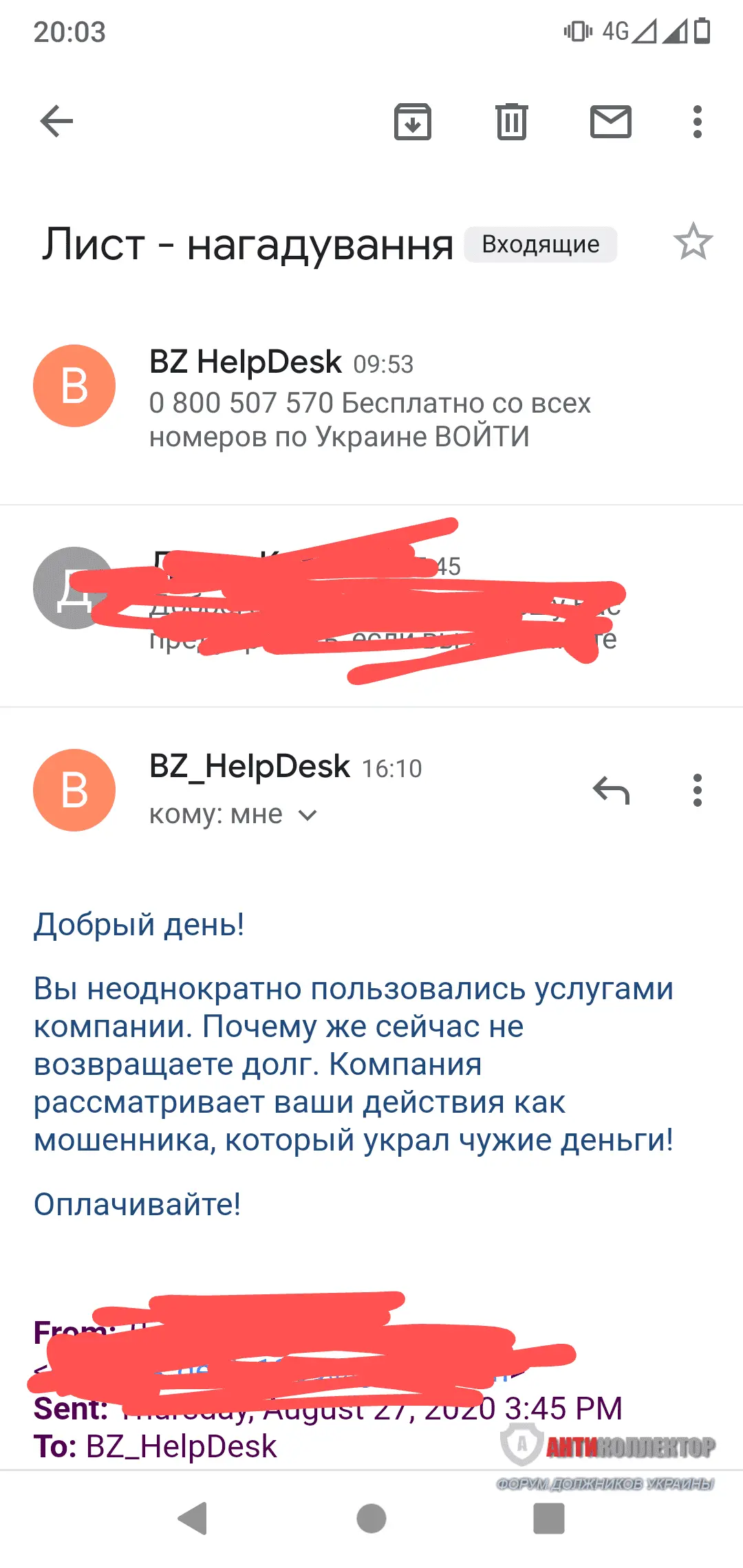The height and width of the screenshot is (1568, 743).
Task: Open the top bar overflow menu
Action: click(697, 122)
